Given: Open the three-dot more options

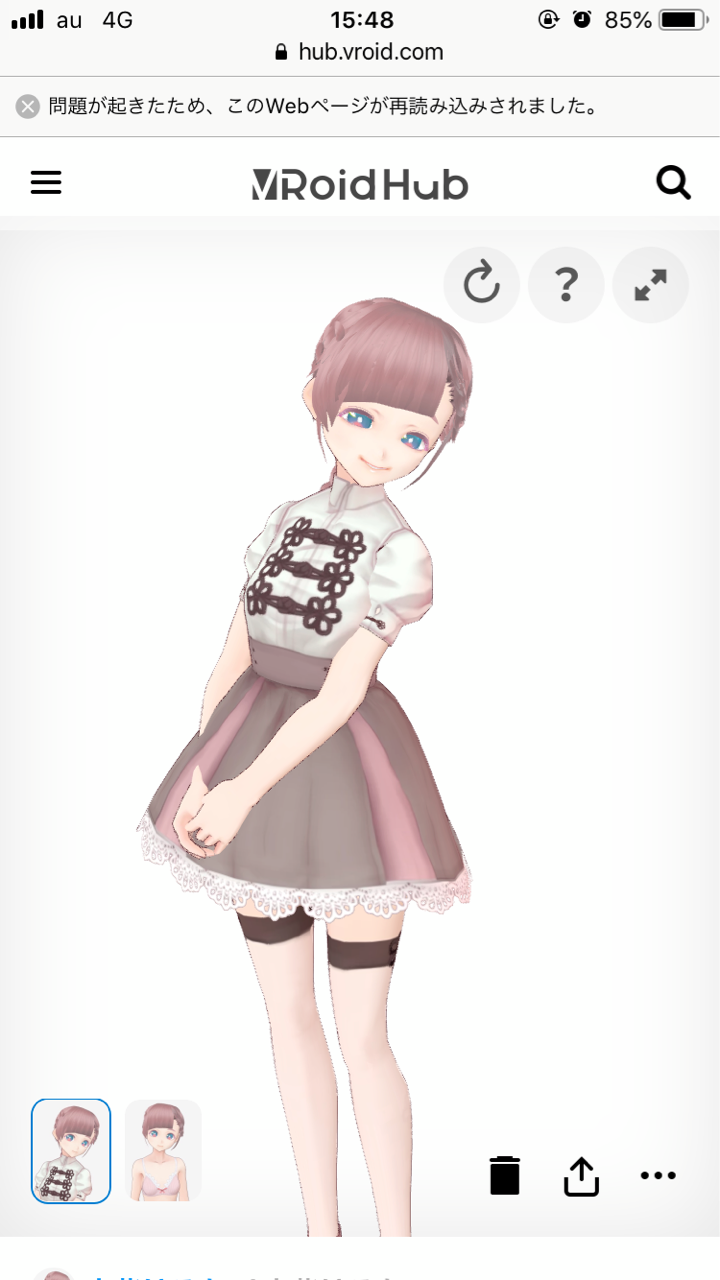Looking at the screenshot, I should (658, 1176).
